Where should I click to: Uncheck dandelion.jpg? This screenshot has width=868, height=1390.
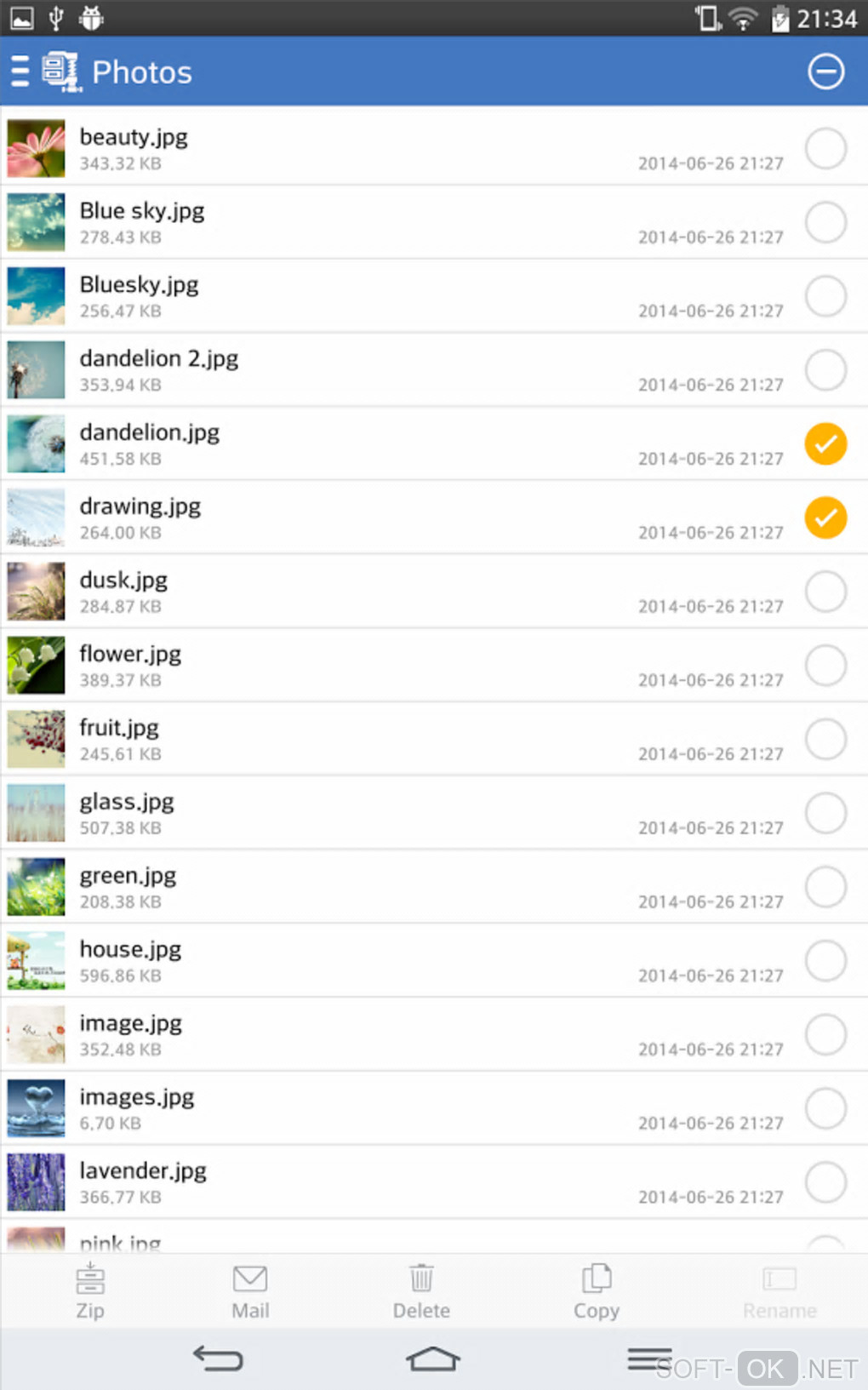[x=825, y=444]
